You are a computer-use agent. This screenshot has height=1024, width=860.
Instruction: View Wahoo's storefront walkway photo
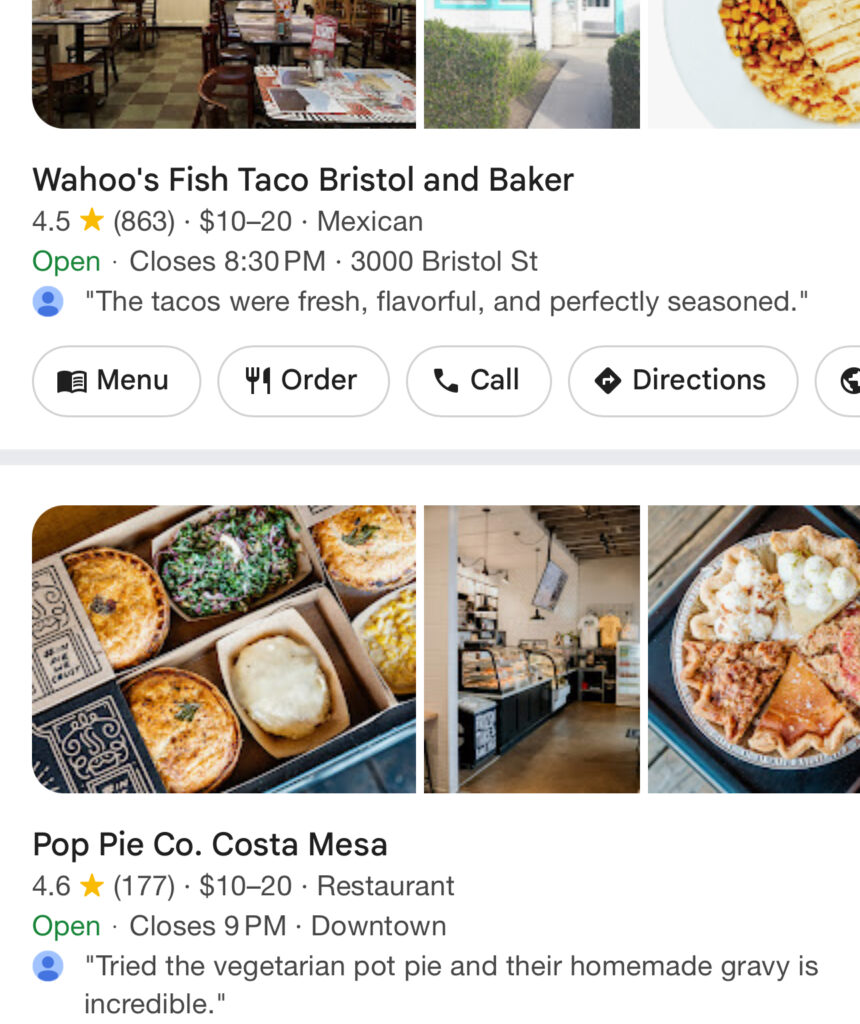coord(531,63)
